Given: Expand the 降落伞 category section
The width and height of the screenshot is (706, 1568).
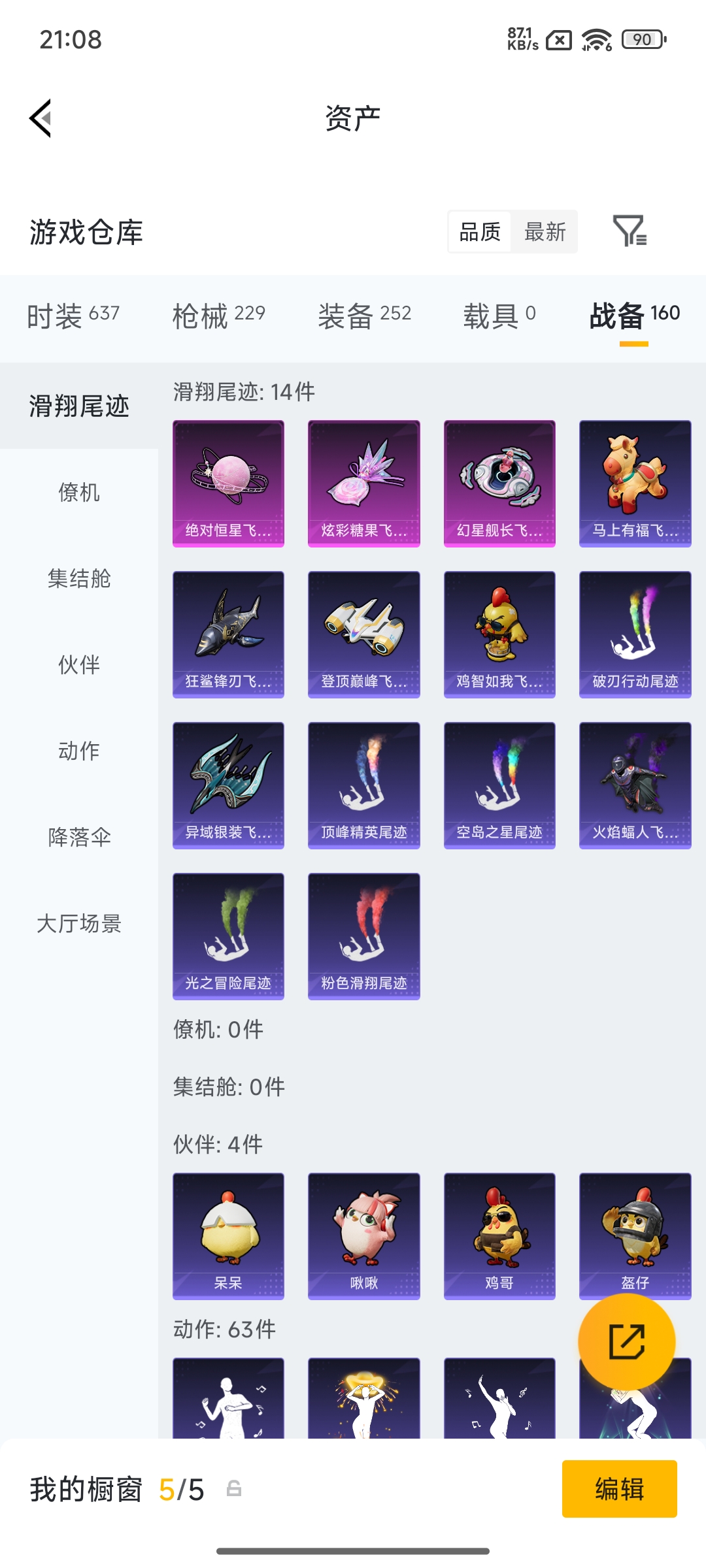Looking at the screenshot, I should [80, 838].
